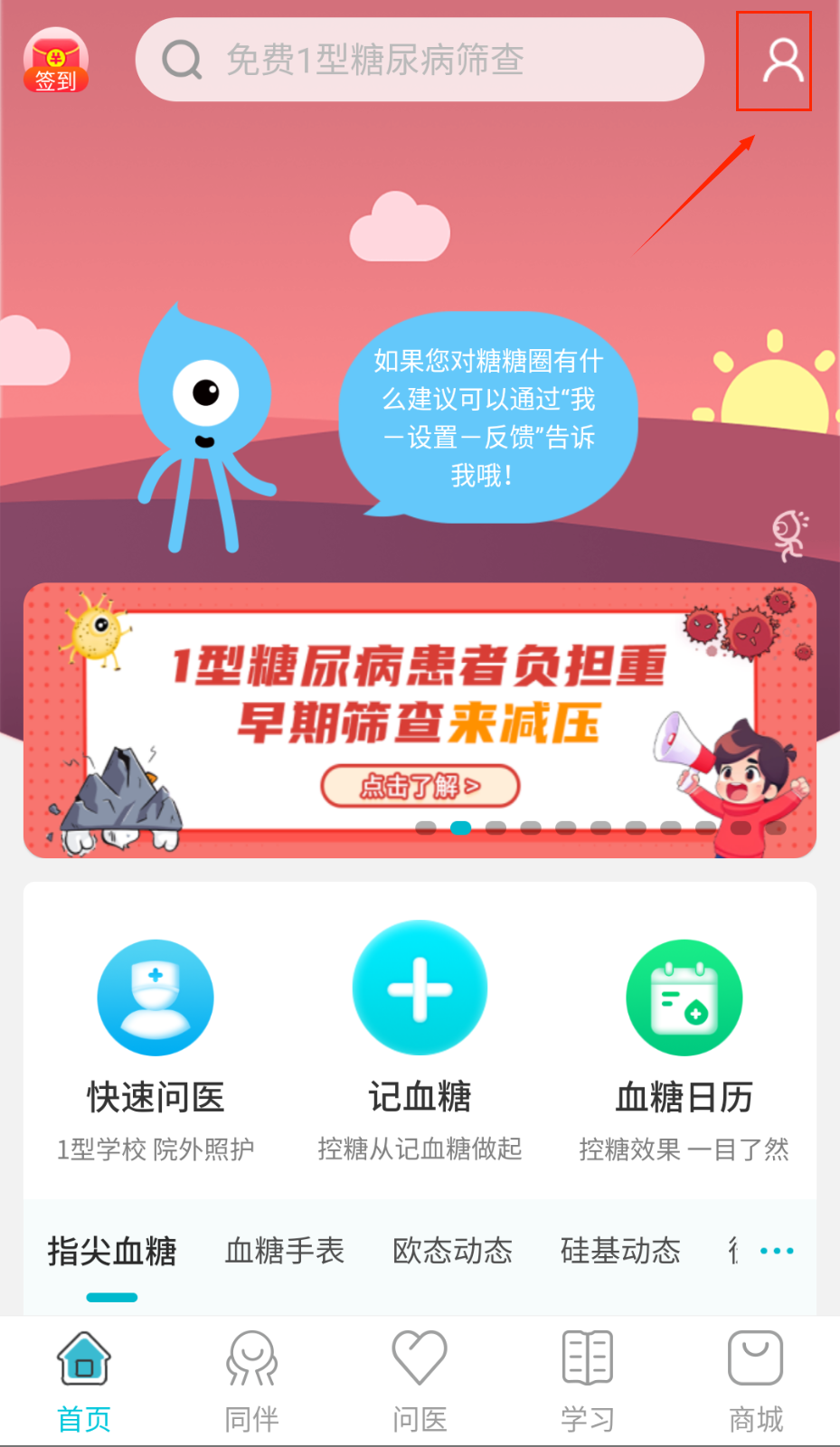The width and height of the screenshot is (840, 1447).
Task: Open the 学习 learning tab
Action: 588,1381
